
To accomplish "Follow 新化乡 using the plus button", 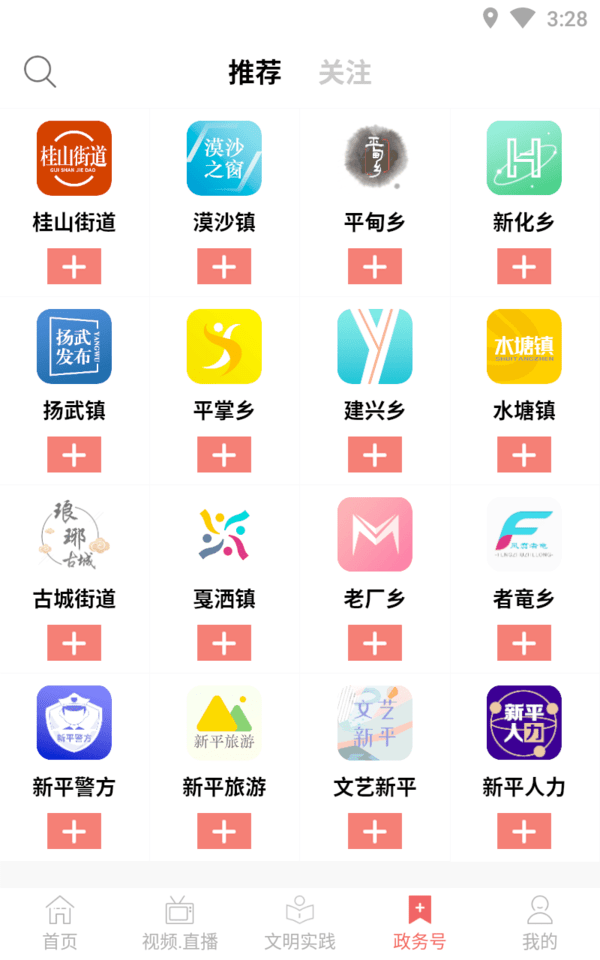I will [524, 267].
